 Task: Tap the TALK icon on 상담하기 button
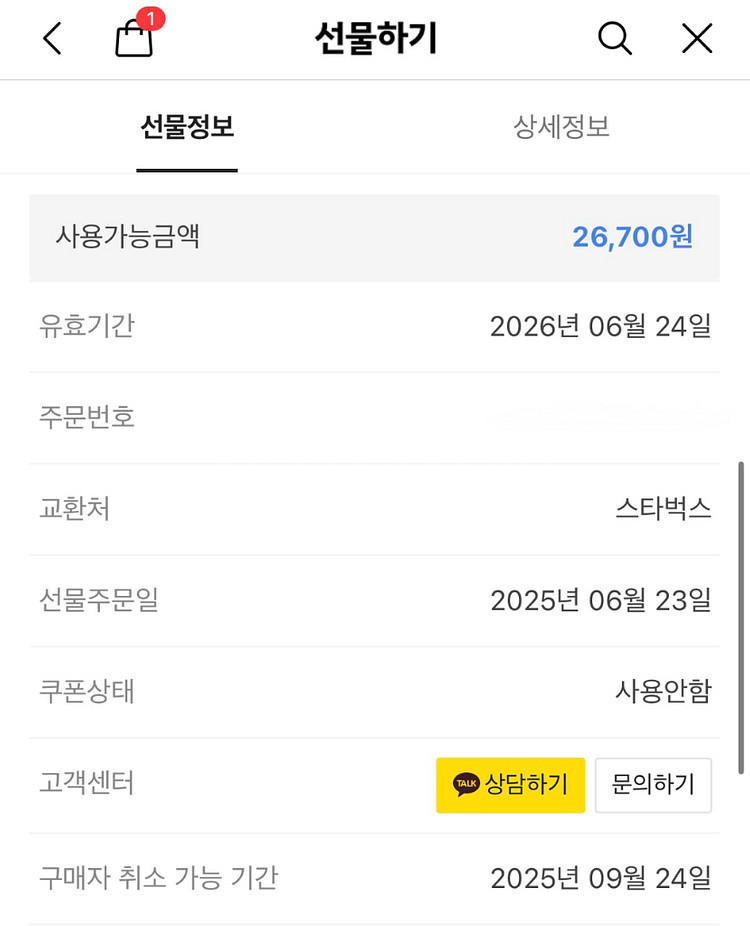pos(465,785)
